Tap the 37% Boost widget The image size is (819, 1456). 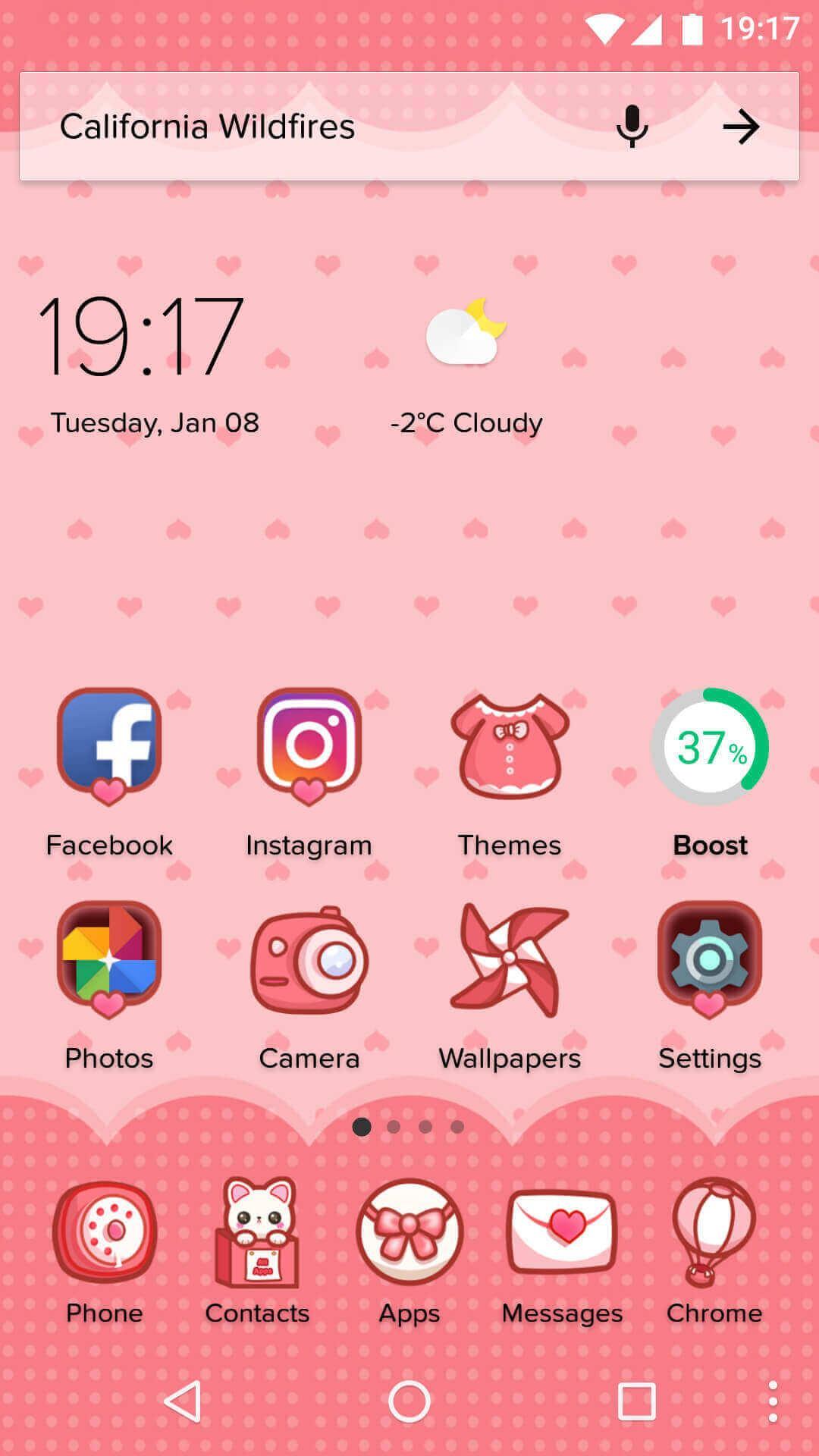point(710,747)
